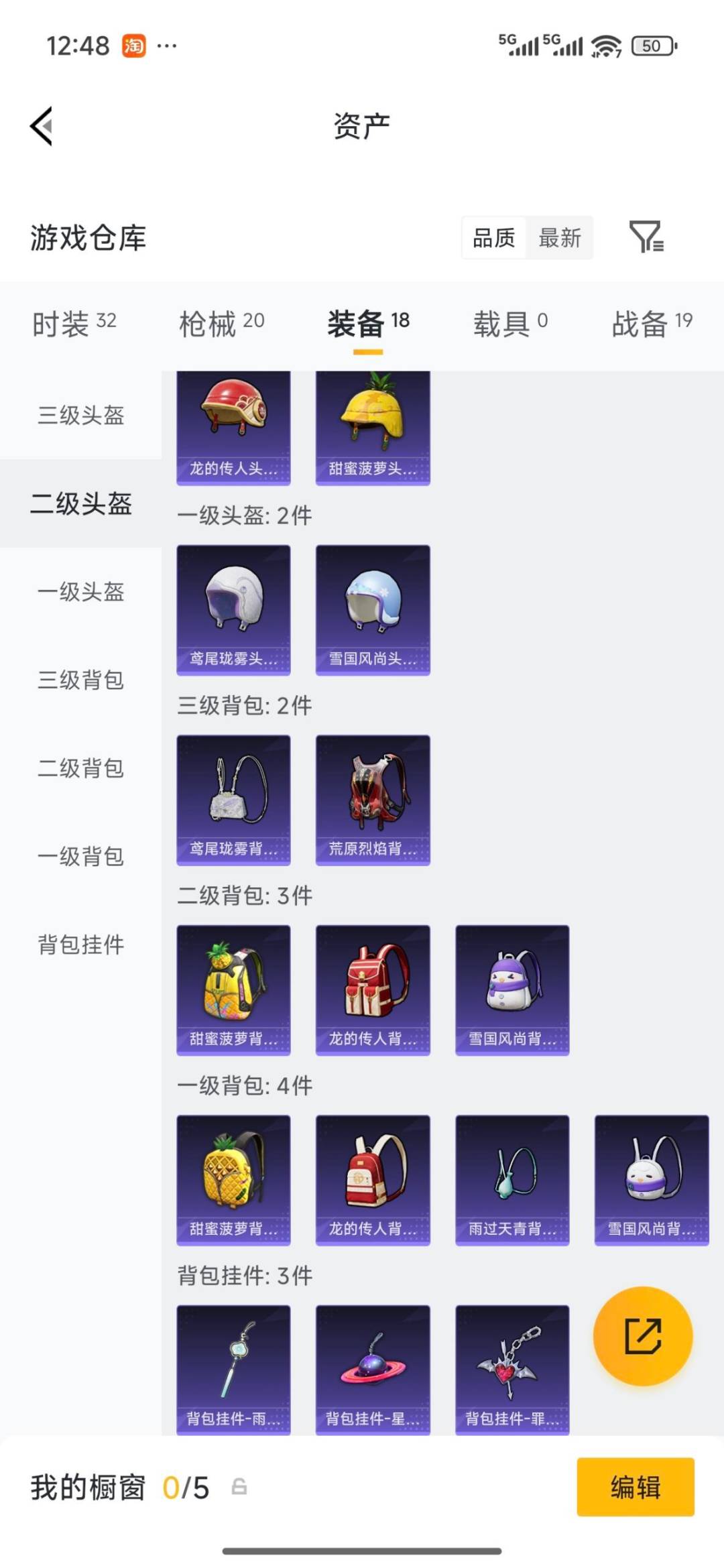This screenshot has height=1568, width=724.
Task: Toggle sorting to 最新
Action: (x=560, y=238)
